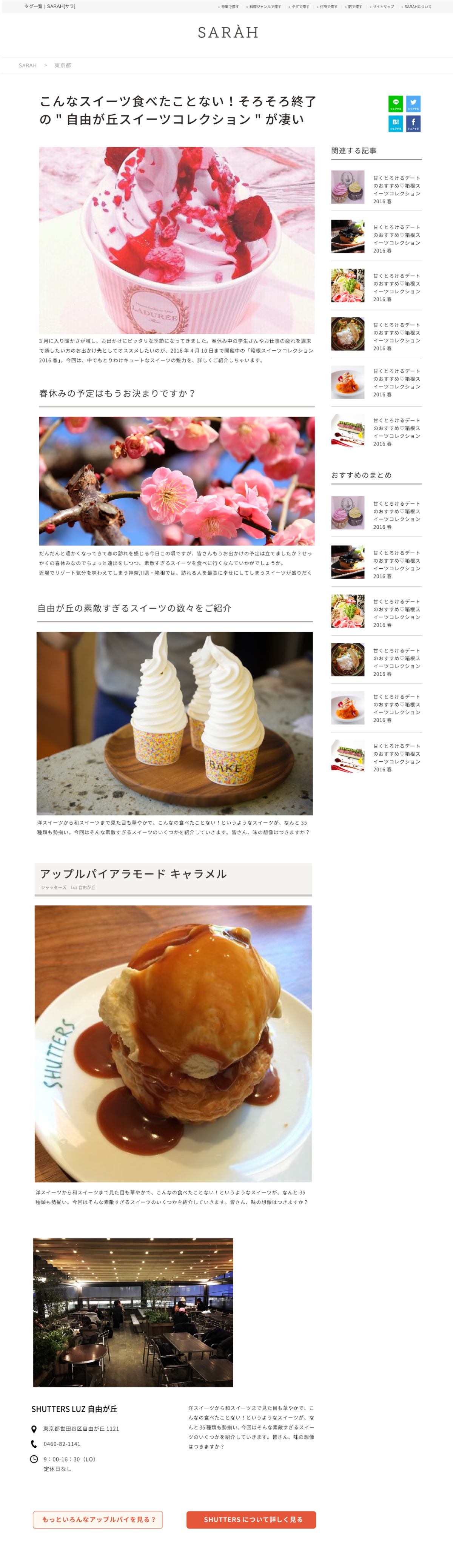The height and width of the screenshot is (1568, 453).
Task: Open the アップルパイアラモード キャラメル heading
Action: tap(134, 873)
